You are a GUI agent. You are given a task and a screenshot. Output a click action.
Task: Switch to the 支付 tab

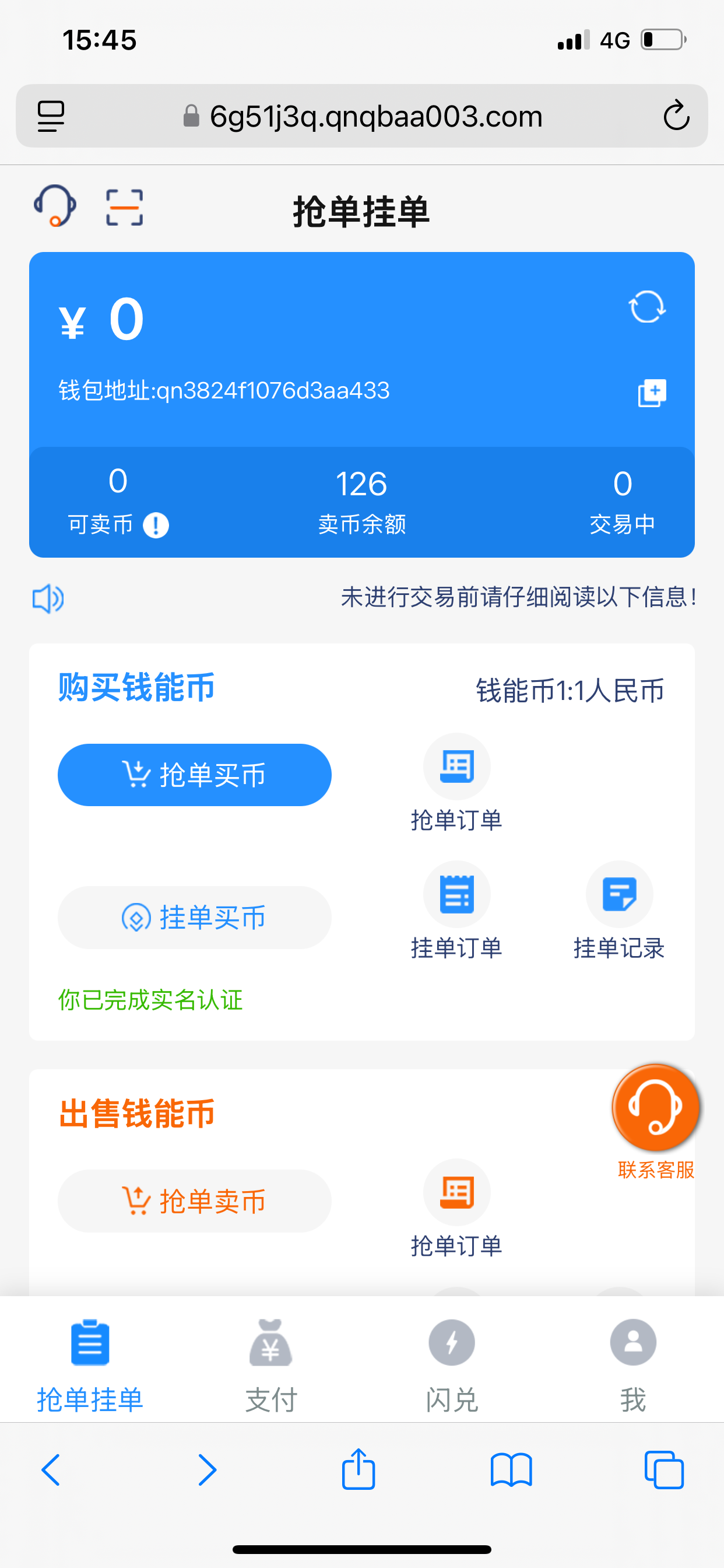click(x=270, y=1364)
